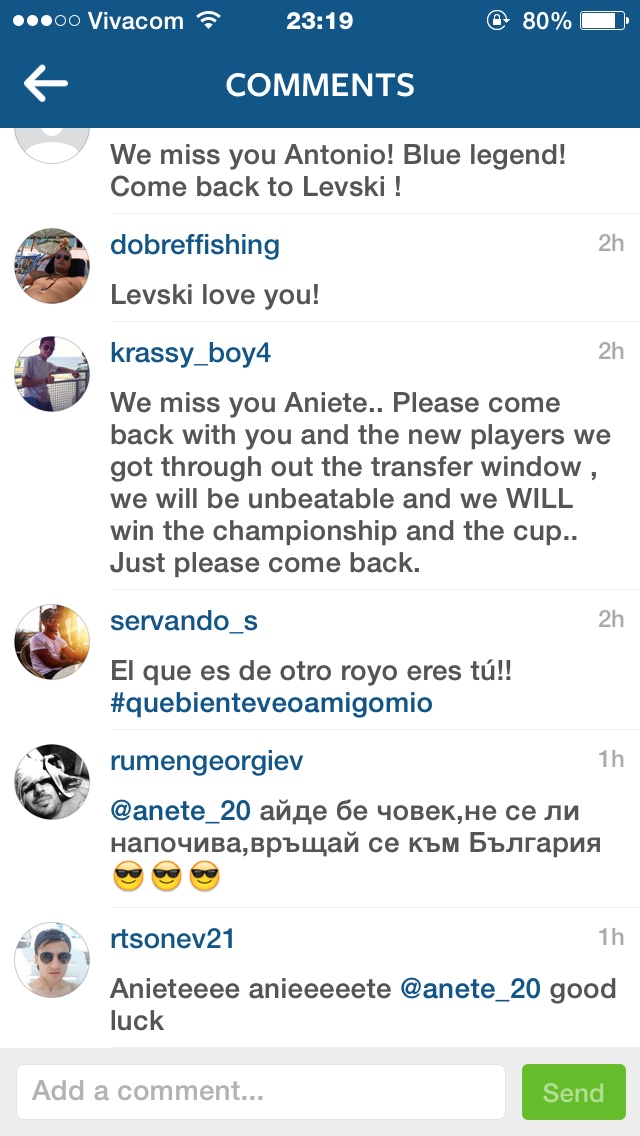Visit rtsonev21's profile via username
This screenshot has height=1136, width=640.
(172, 939)
